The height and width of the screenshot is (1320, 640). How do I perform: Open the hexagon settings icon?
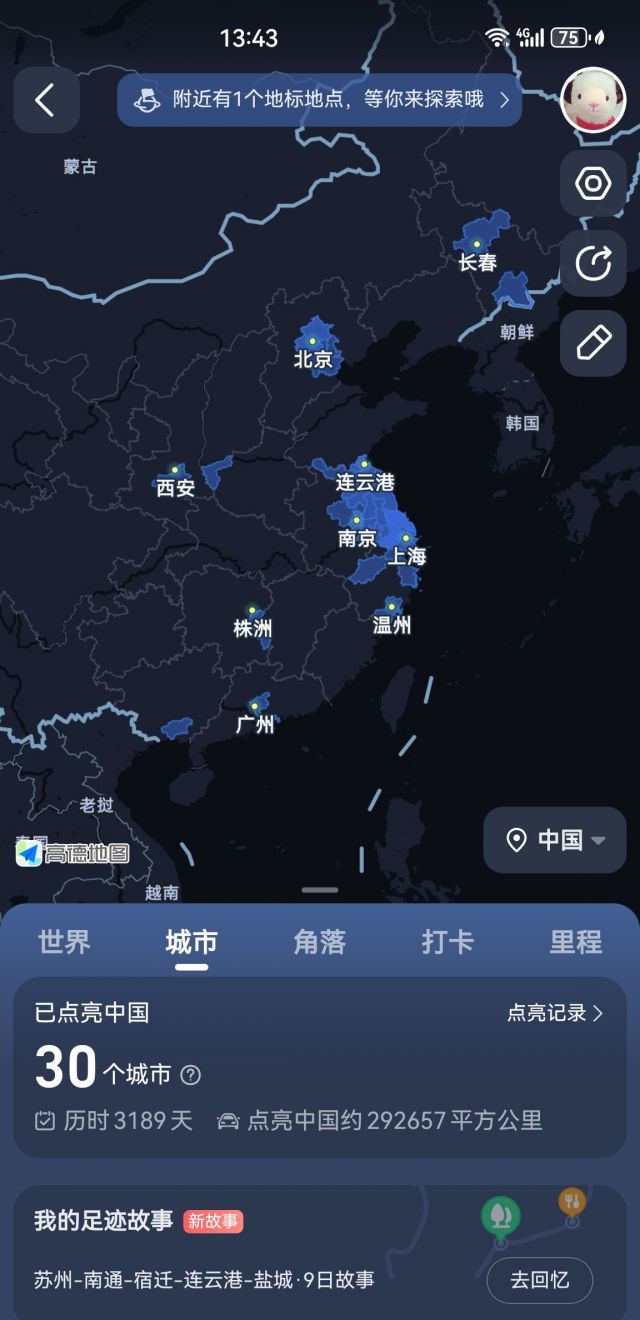click(593, 184)
